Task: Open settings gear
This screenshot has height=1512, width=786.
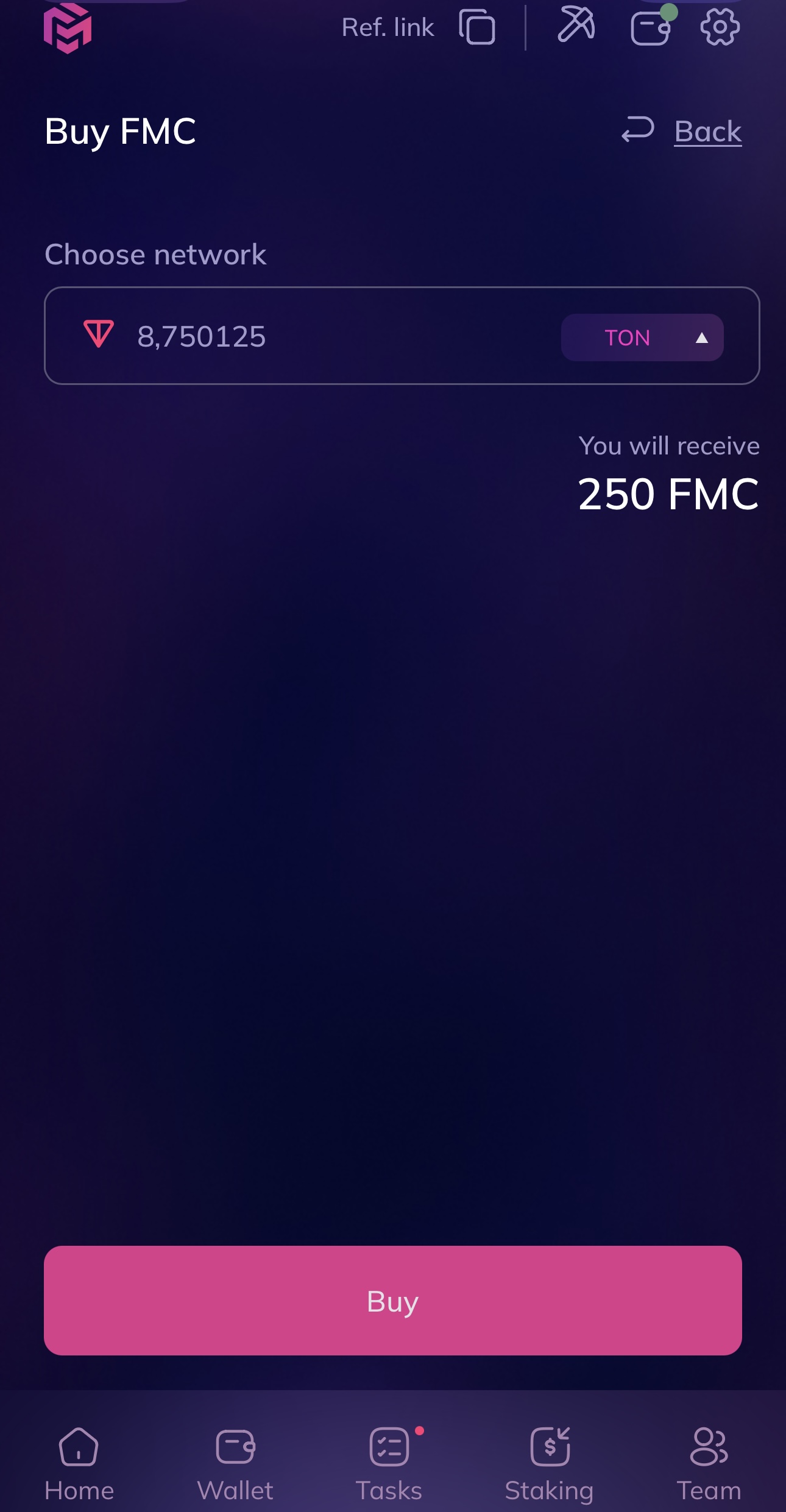Action: (x=720, y=27)
